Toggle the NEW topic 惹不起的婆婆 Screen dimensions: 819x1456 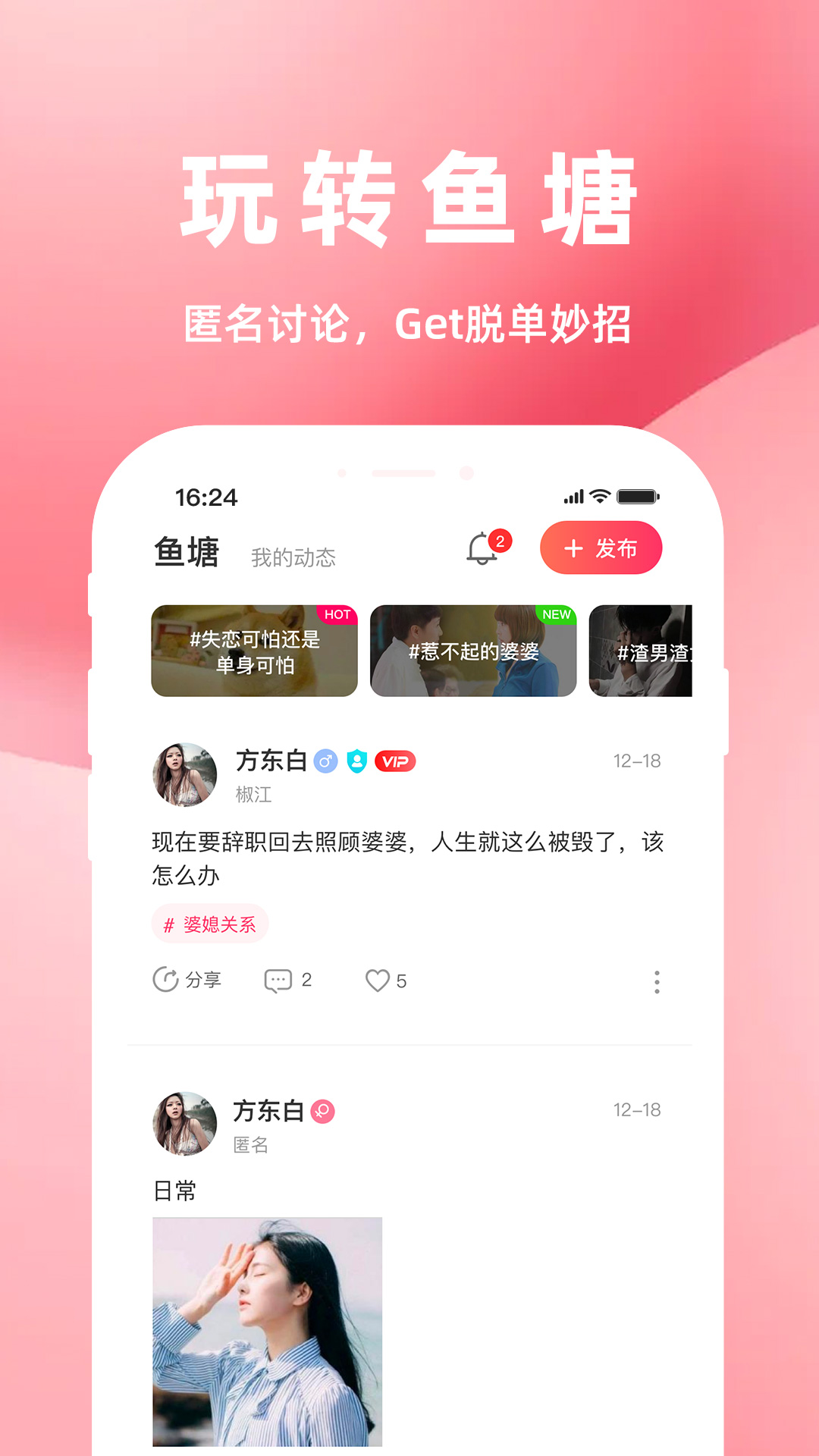(x=474, y=650)
